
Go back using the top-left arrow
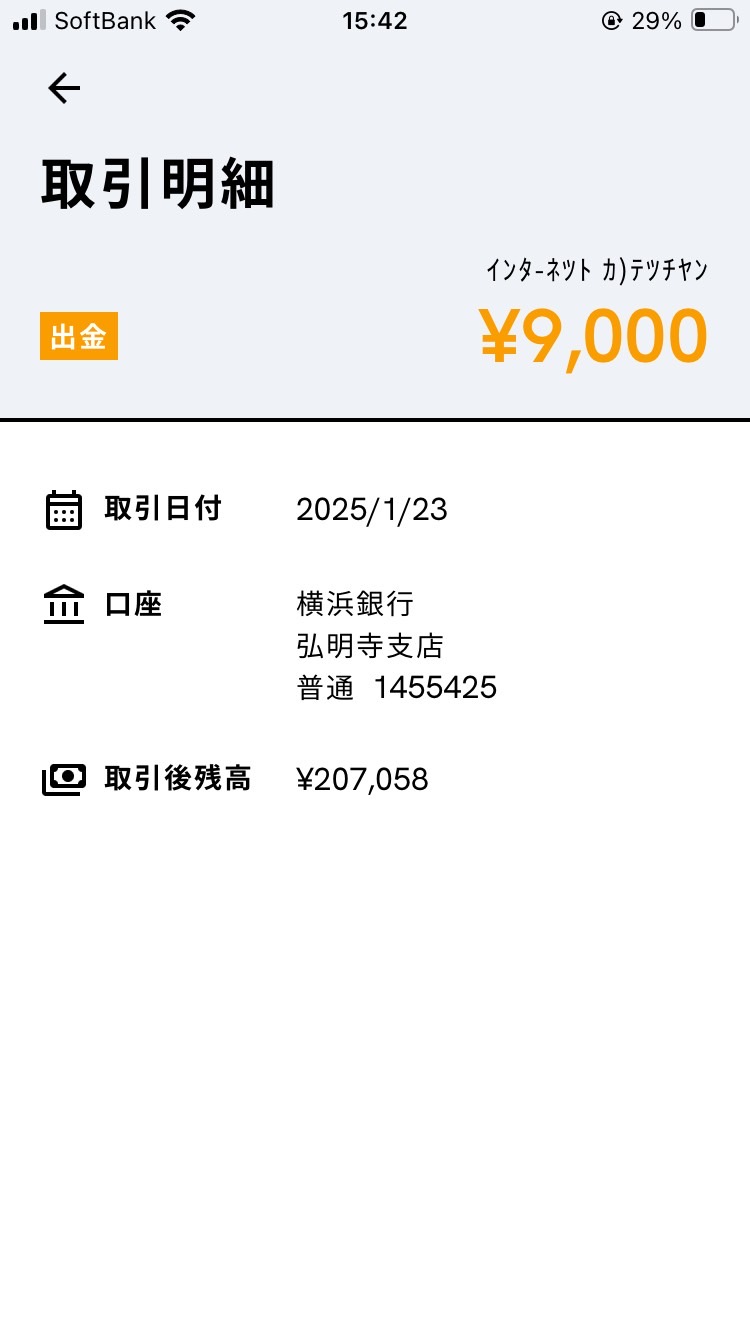(x=64, y=89)
